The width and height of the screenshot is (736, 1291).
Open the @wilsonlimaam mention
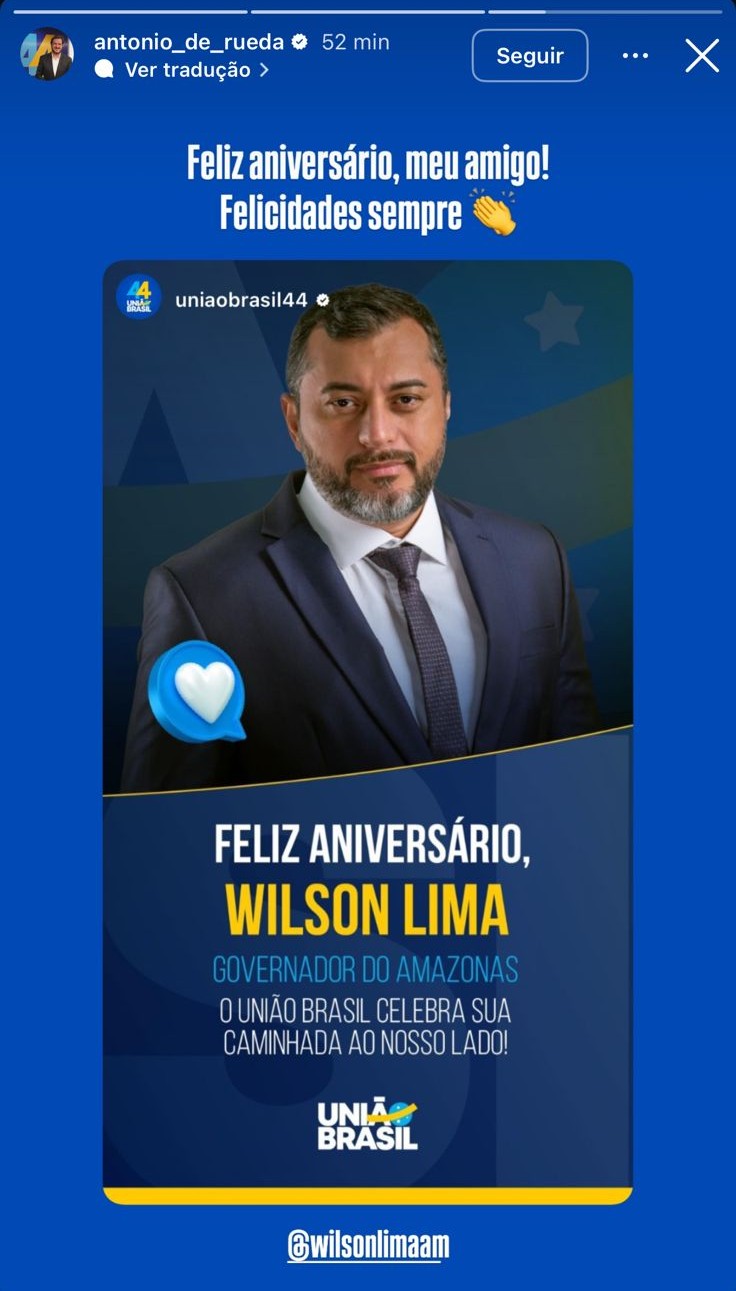click(x=368, y=1245)
